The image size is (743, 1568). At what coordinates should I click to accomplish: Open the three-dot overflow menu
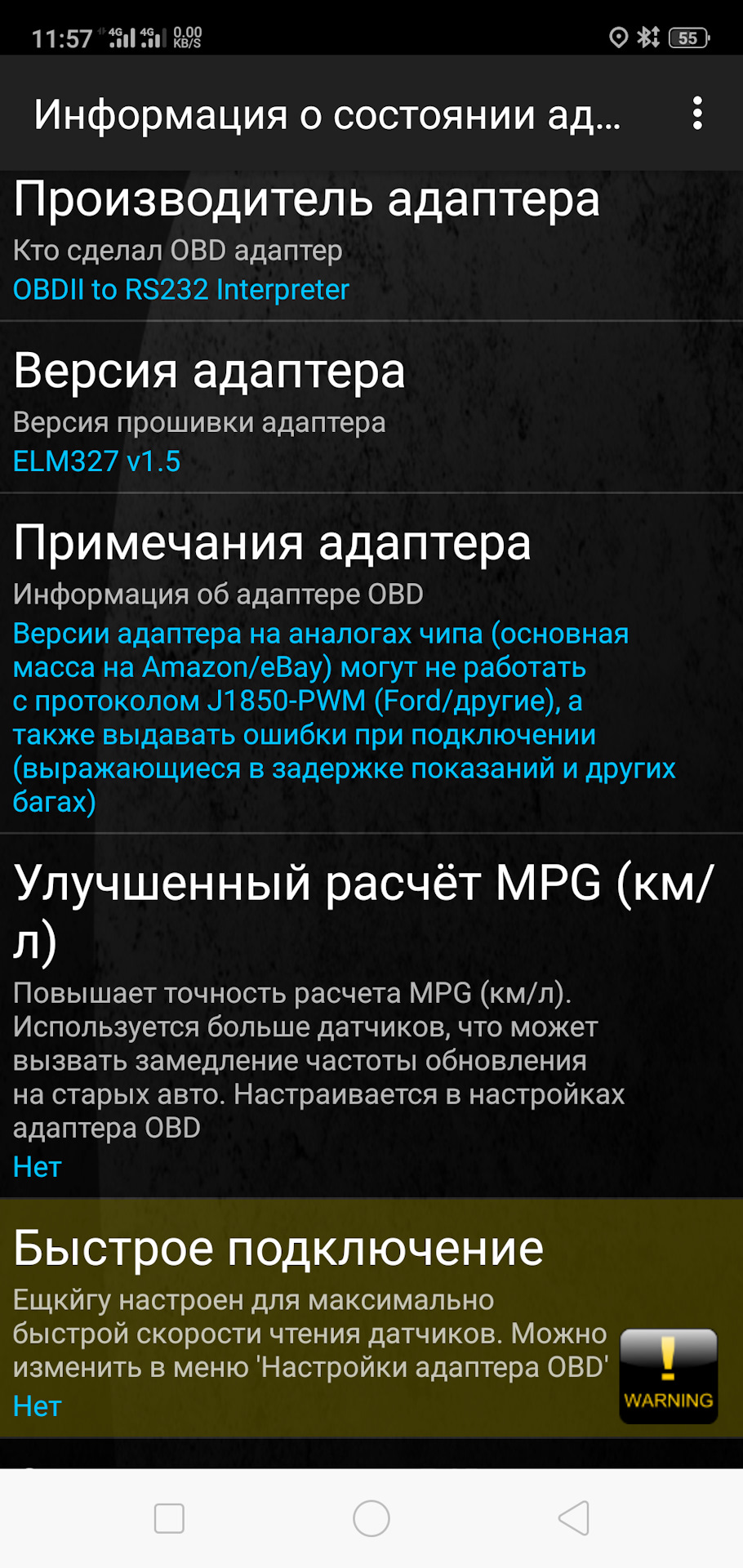[x=696, y=114]
